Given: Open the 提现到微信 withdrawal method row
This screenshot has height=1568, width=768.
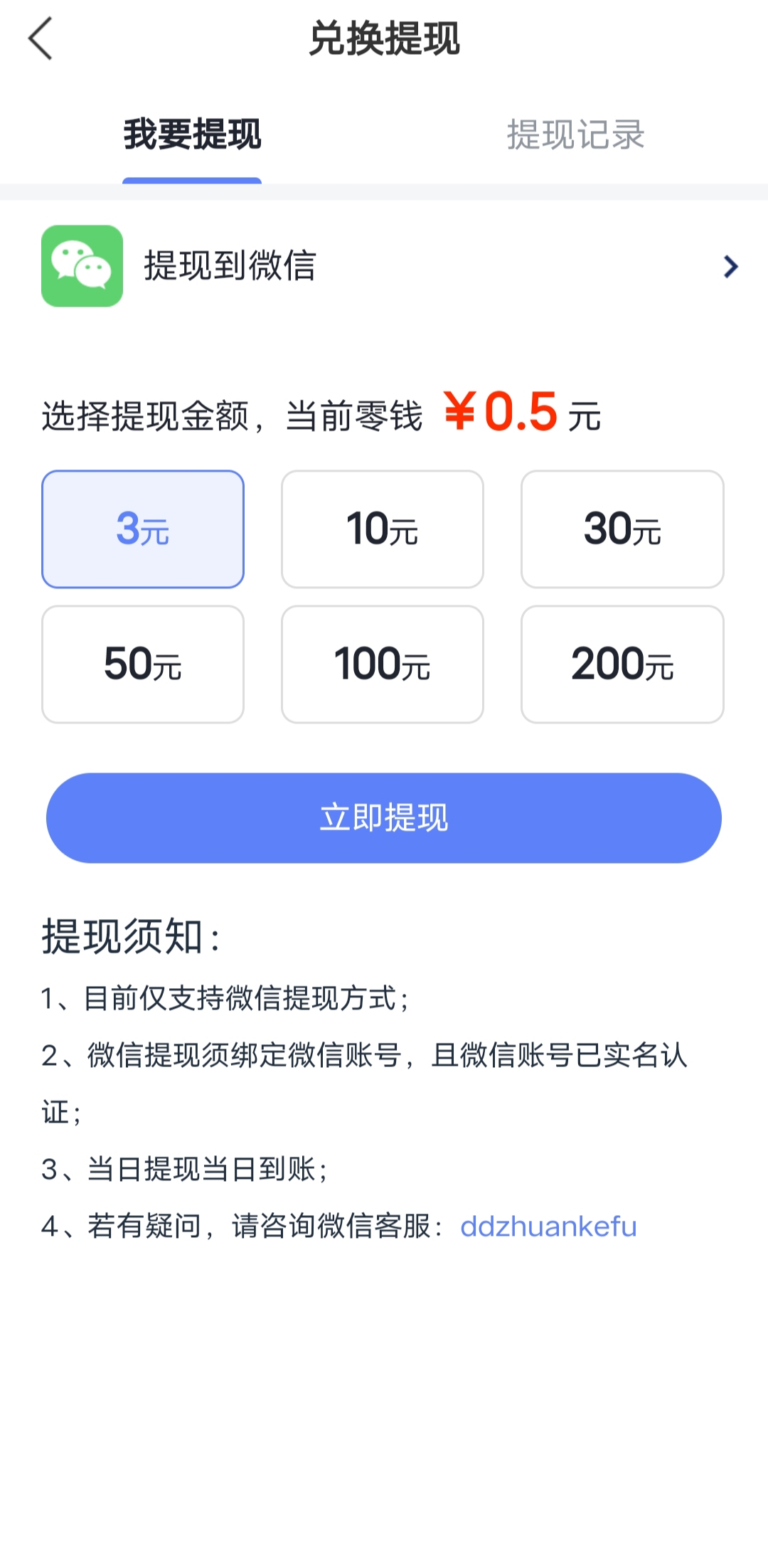Looking at the screenshot, I should tap(384, 266).
